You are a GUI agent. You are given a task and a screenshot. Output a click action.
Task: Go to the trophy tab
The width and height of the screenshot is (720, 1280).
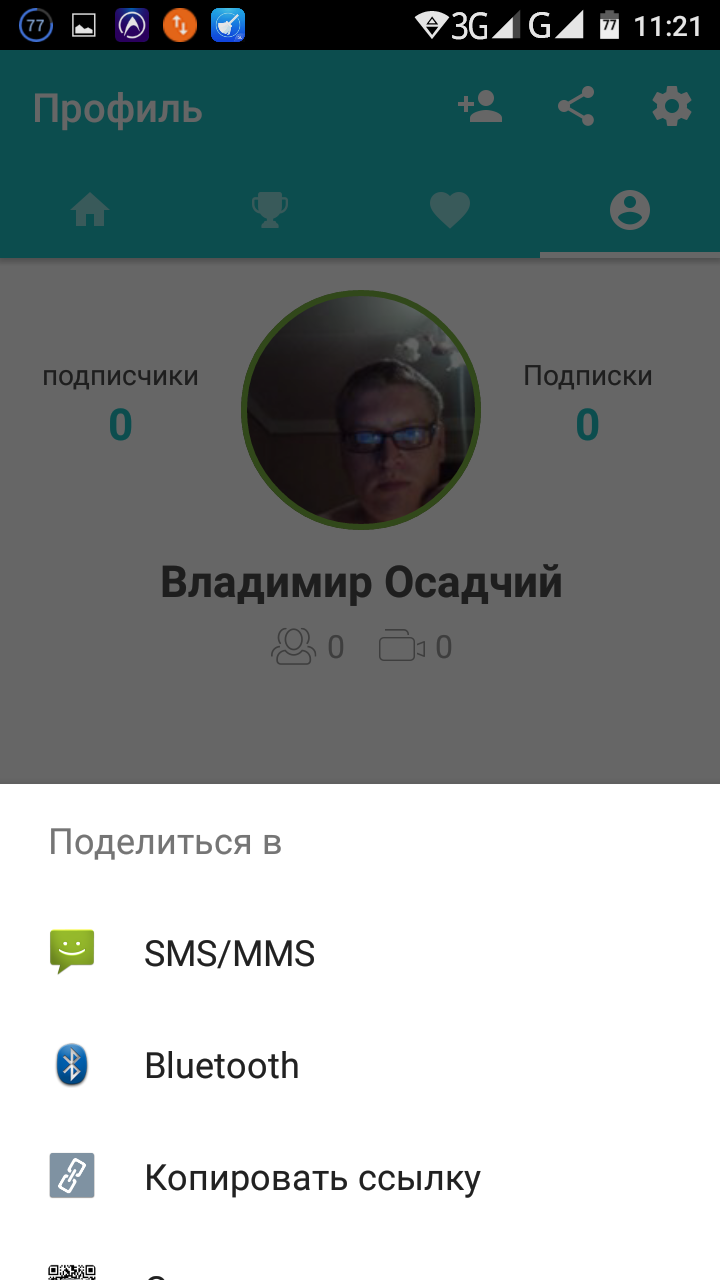tap(269, 211)
